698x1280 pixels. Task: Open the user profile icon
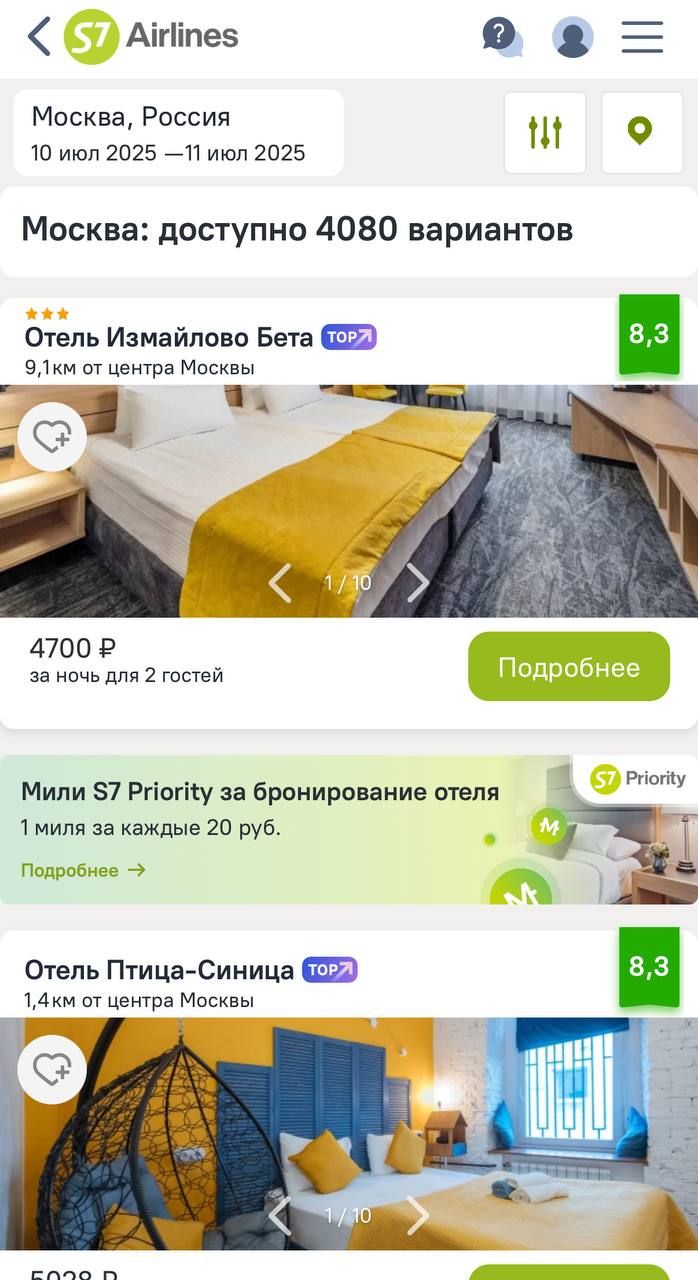click(572, 37)
